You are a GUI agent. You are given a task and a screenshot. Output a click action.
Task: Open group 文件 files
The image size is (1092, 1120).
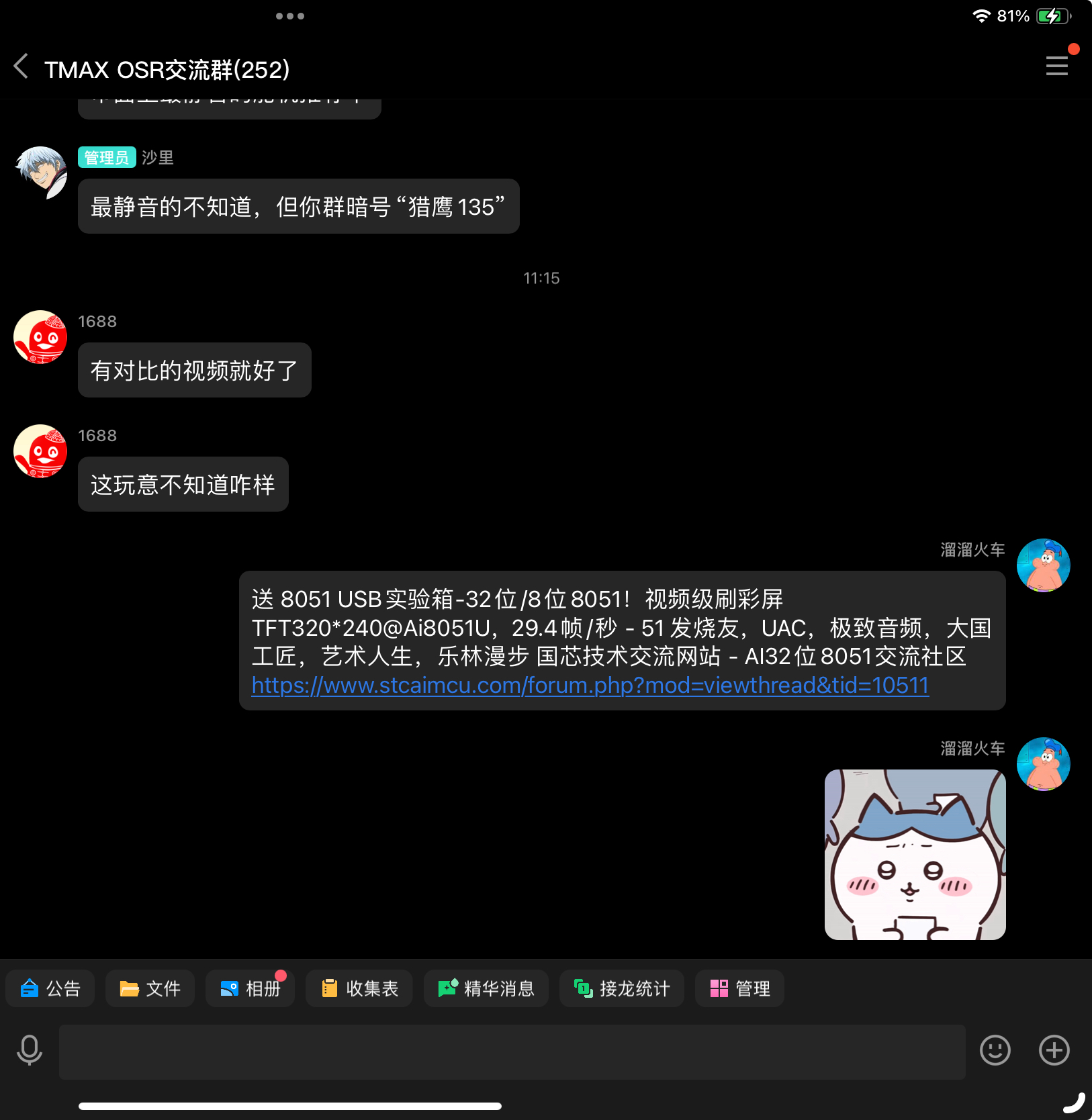(x=150, y=988)
